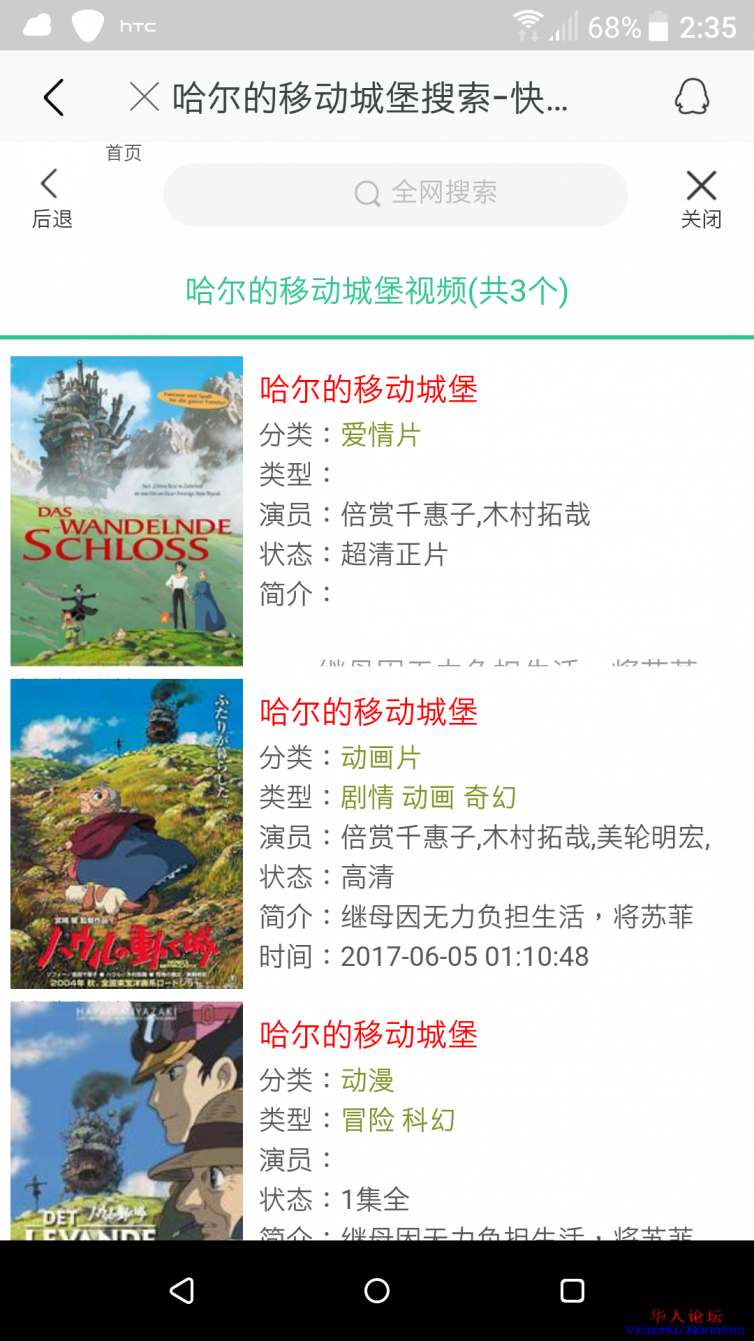Select the 动画片 category link
754x1341 pixels.
(x=381, y=758)
